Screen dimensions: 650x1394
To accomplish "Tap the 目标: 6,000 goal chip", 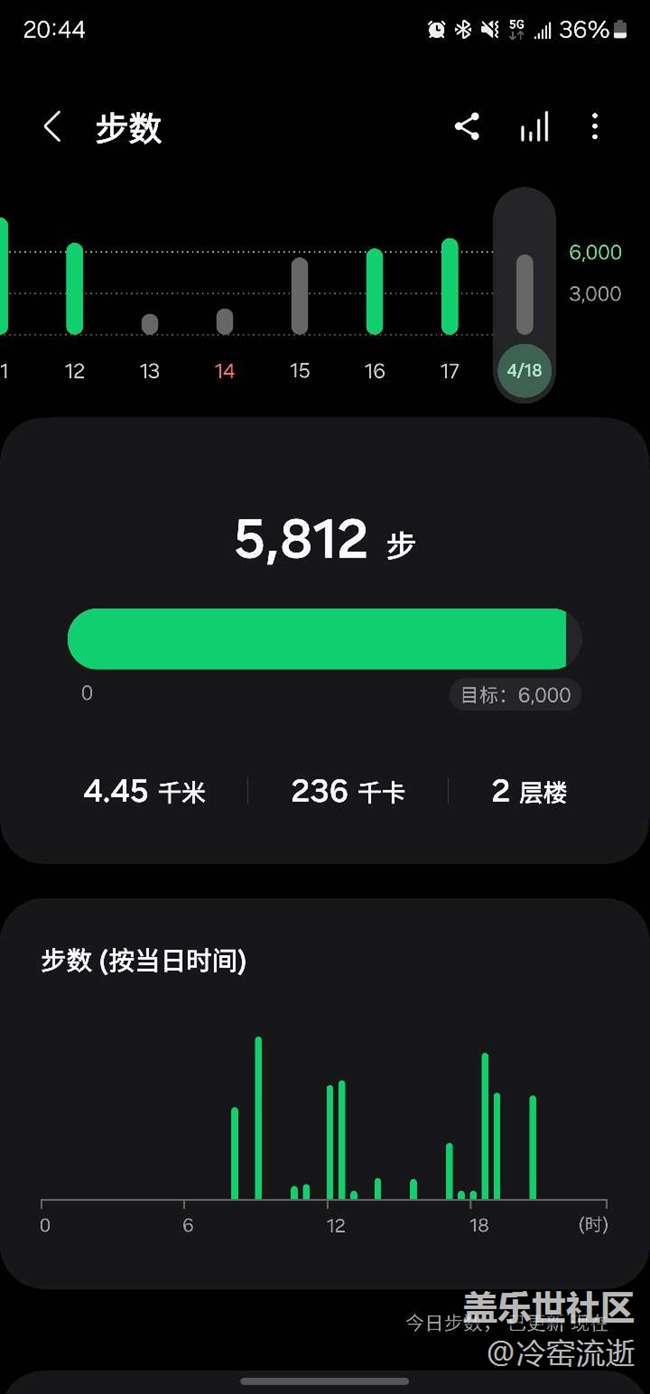I will point(515,695).
